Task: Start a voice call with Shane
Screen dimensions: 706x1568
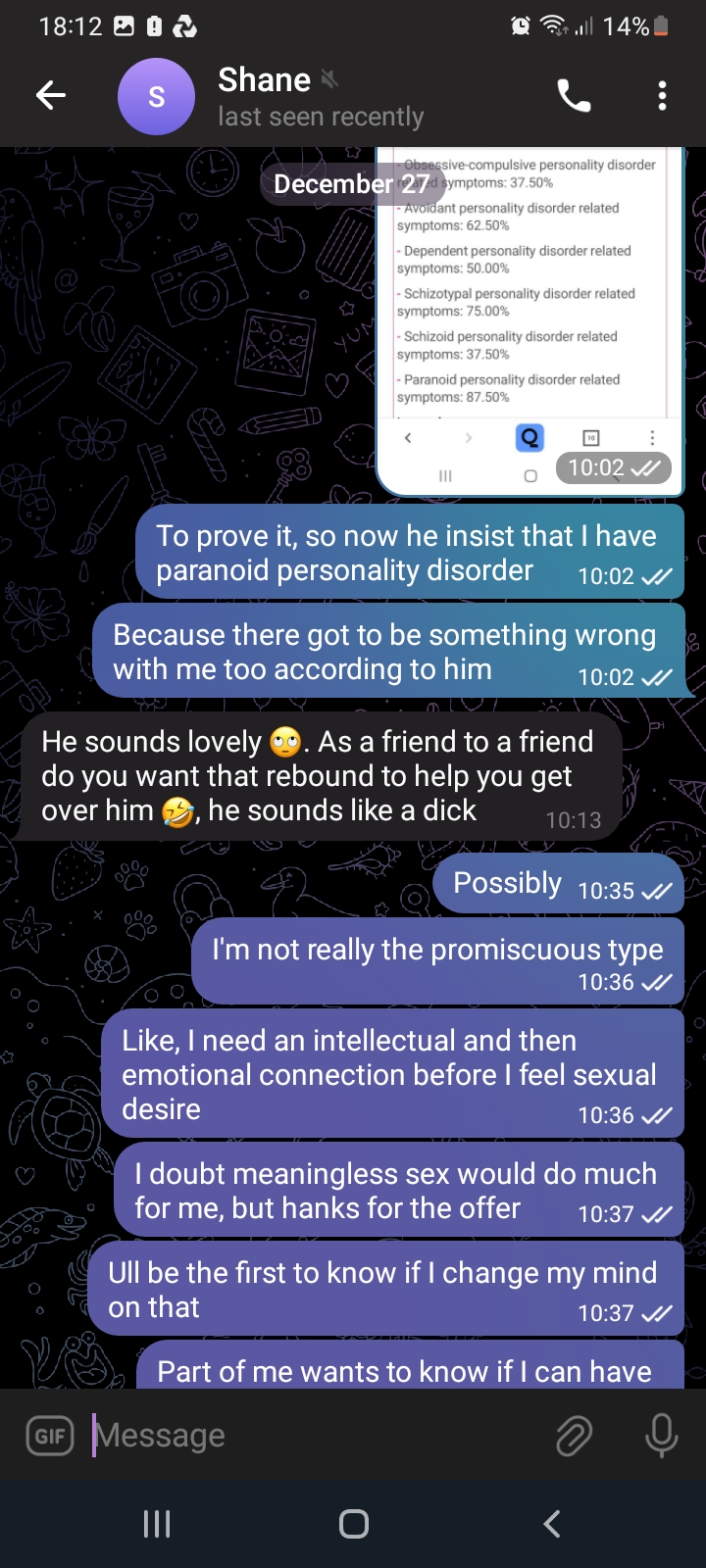Action: 574,96
